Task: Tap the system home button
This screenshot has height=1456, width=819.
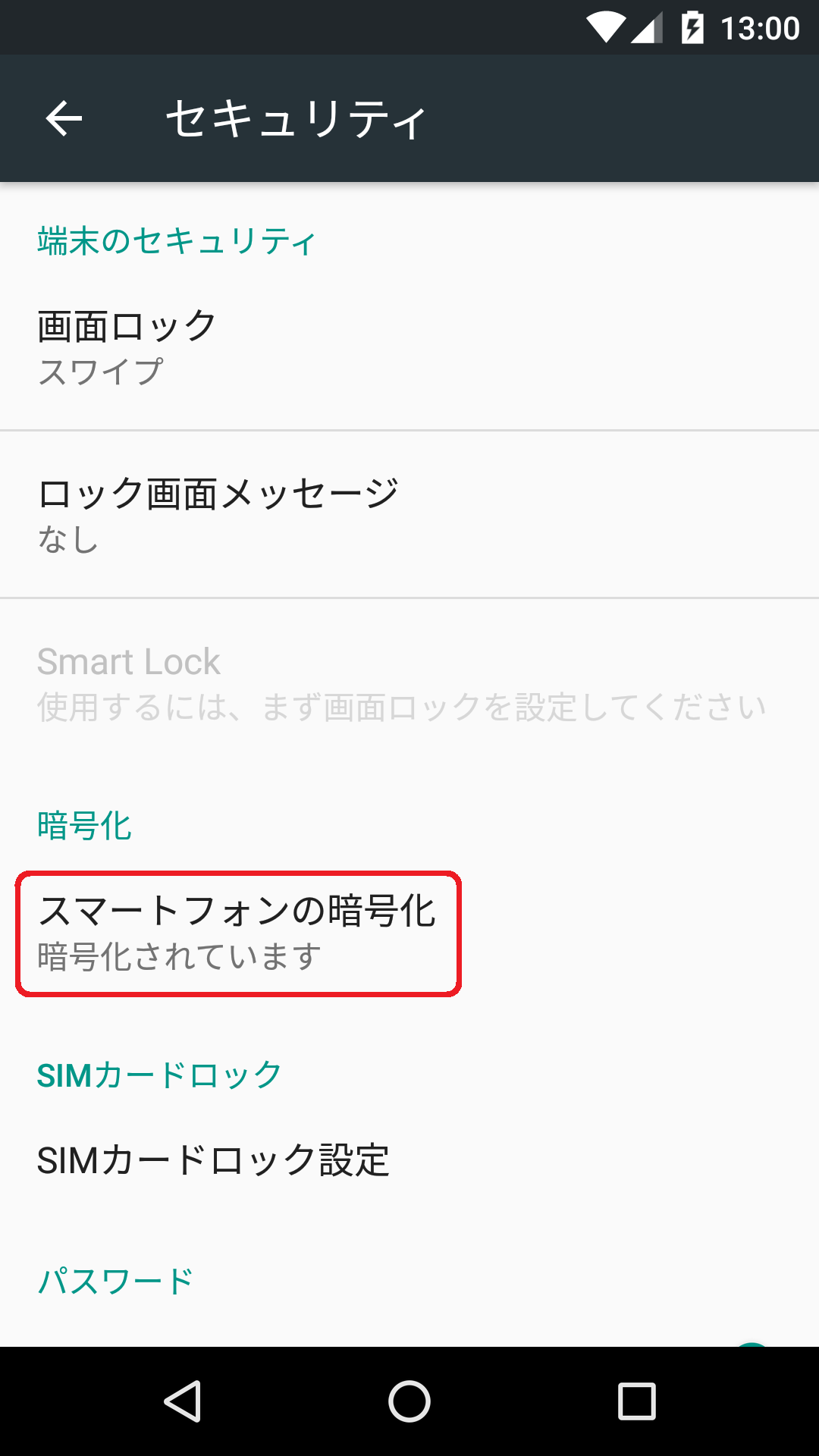Action: tap(409, 1401)
